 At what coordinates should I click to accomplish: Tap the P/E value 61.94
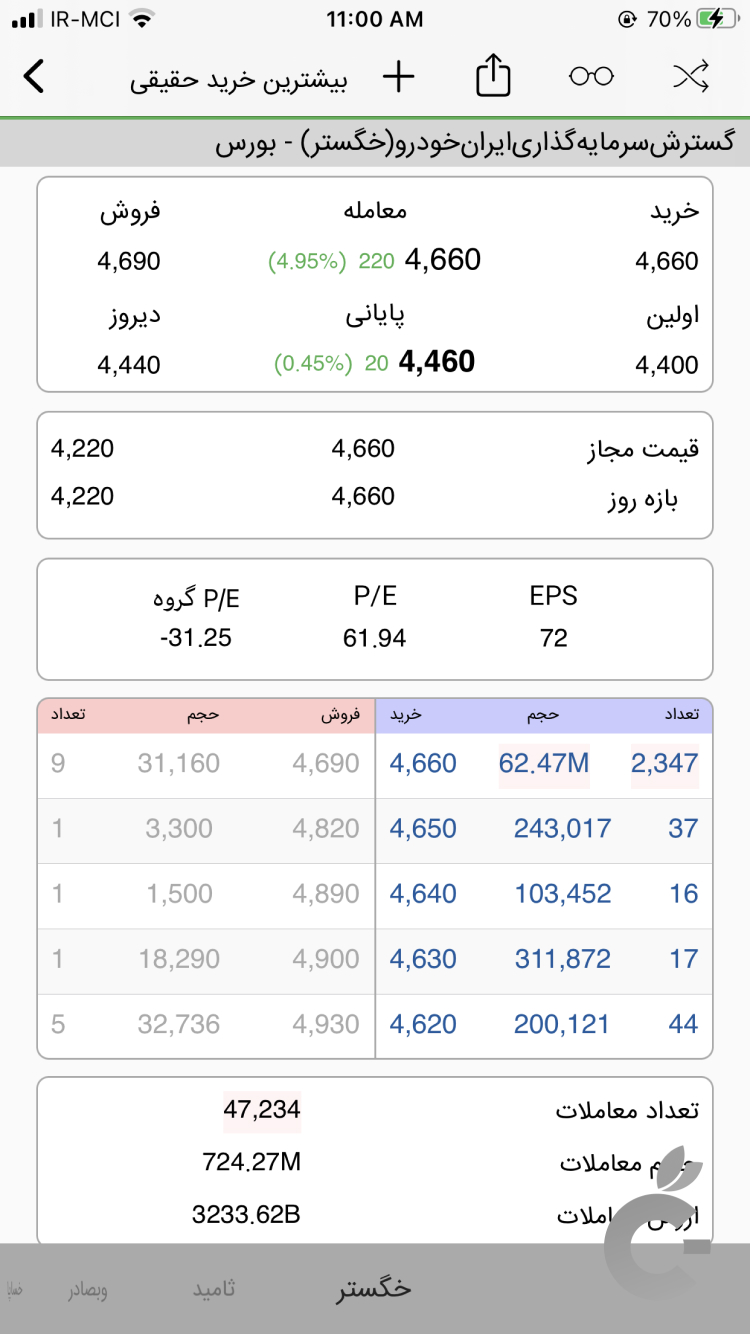(375, 637)
